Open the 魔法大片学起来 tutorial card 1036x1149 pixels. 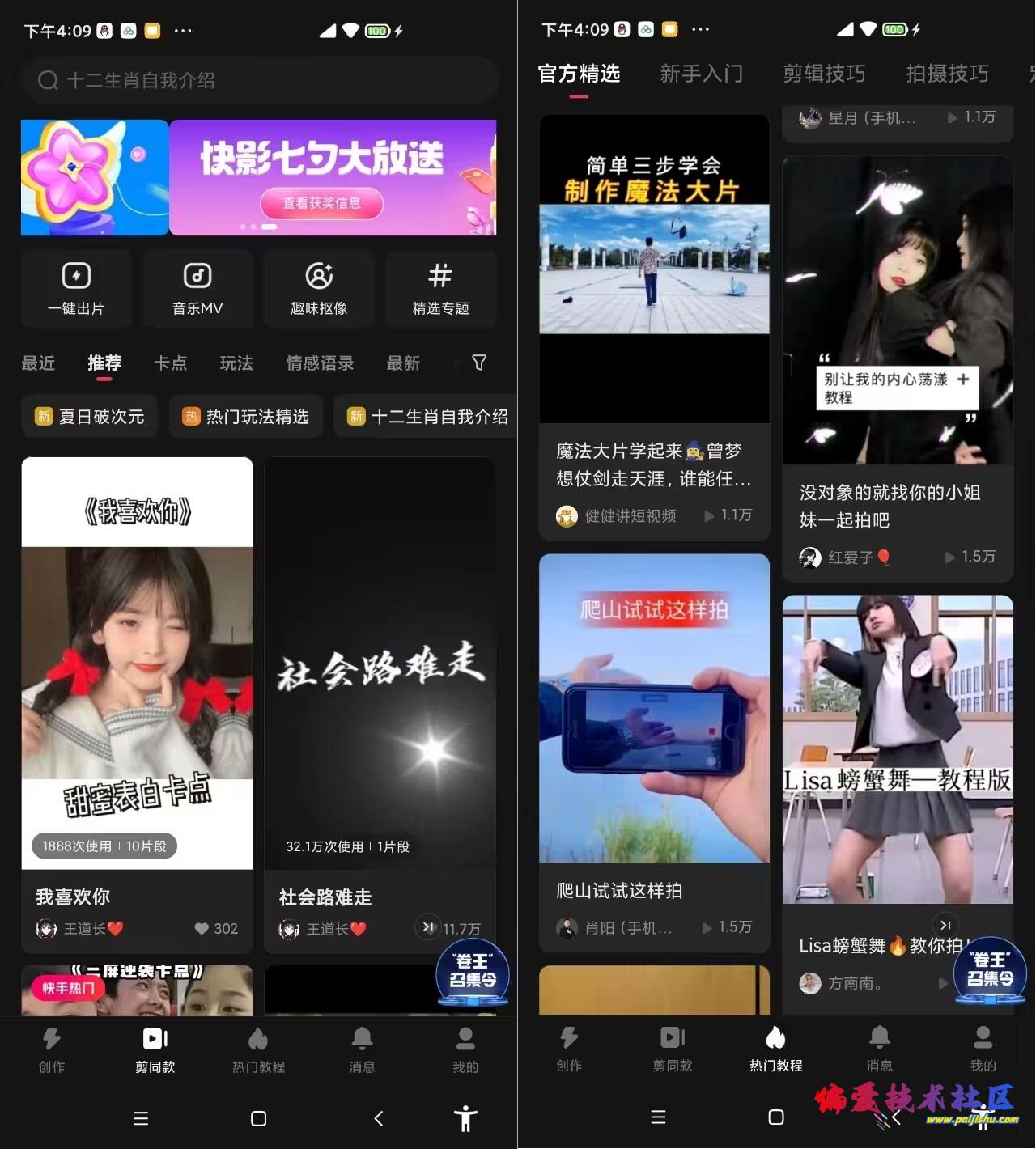click(654, 324)
